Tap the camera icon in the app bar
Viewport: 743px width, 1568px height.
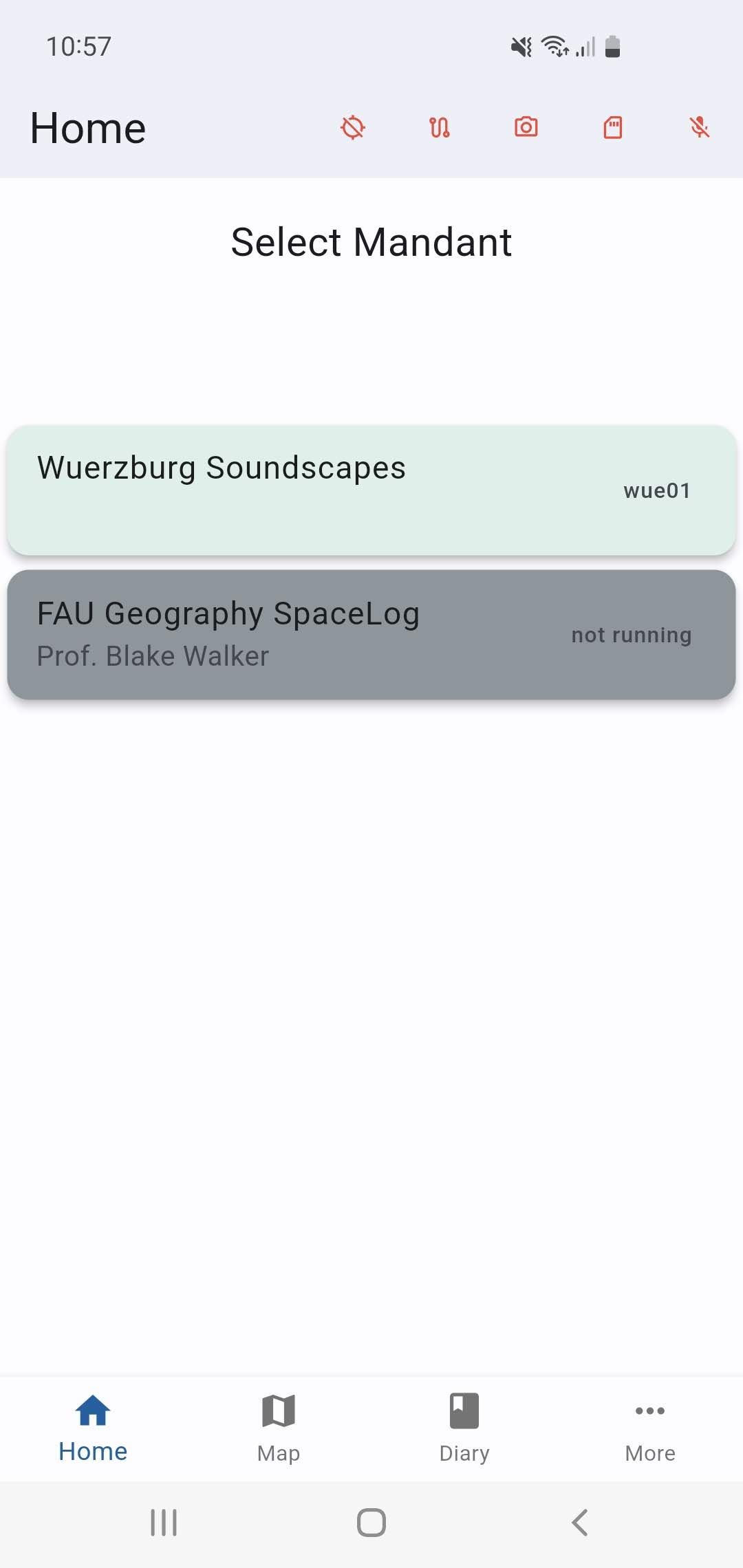click(526, 127)
